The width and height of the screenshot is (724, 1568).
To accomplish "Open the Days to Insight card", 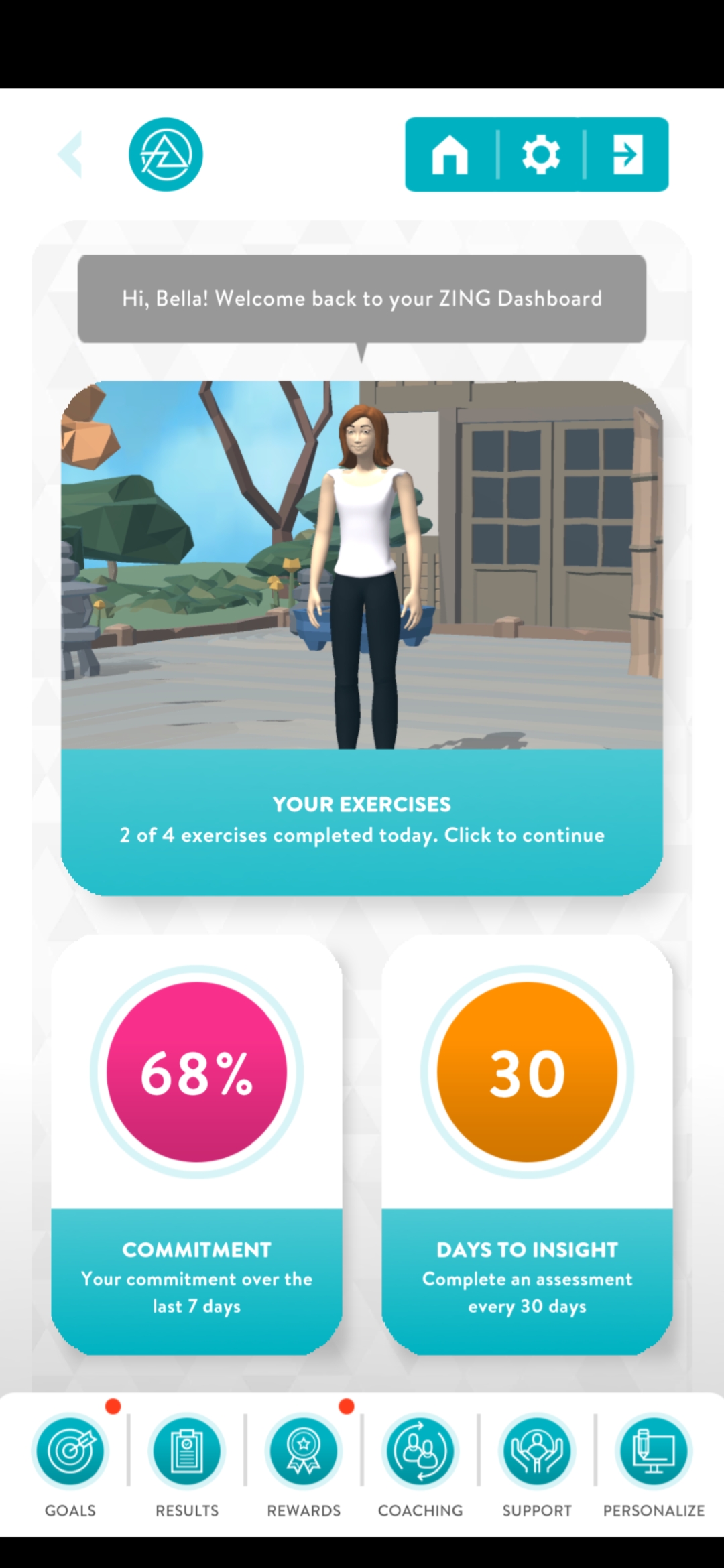I will click(x=527, y=1143).
